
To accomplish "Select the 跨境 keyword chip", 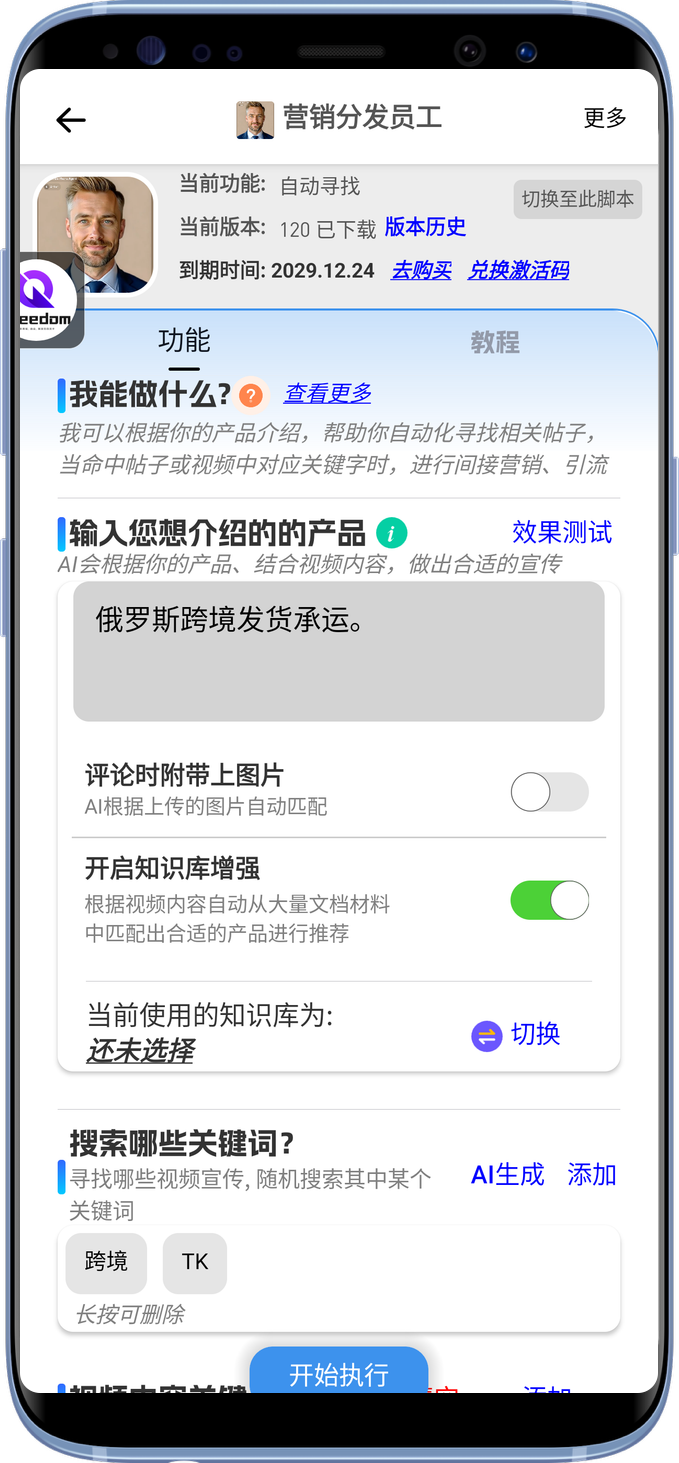I will (x=106, y=1262).
